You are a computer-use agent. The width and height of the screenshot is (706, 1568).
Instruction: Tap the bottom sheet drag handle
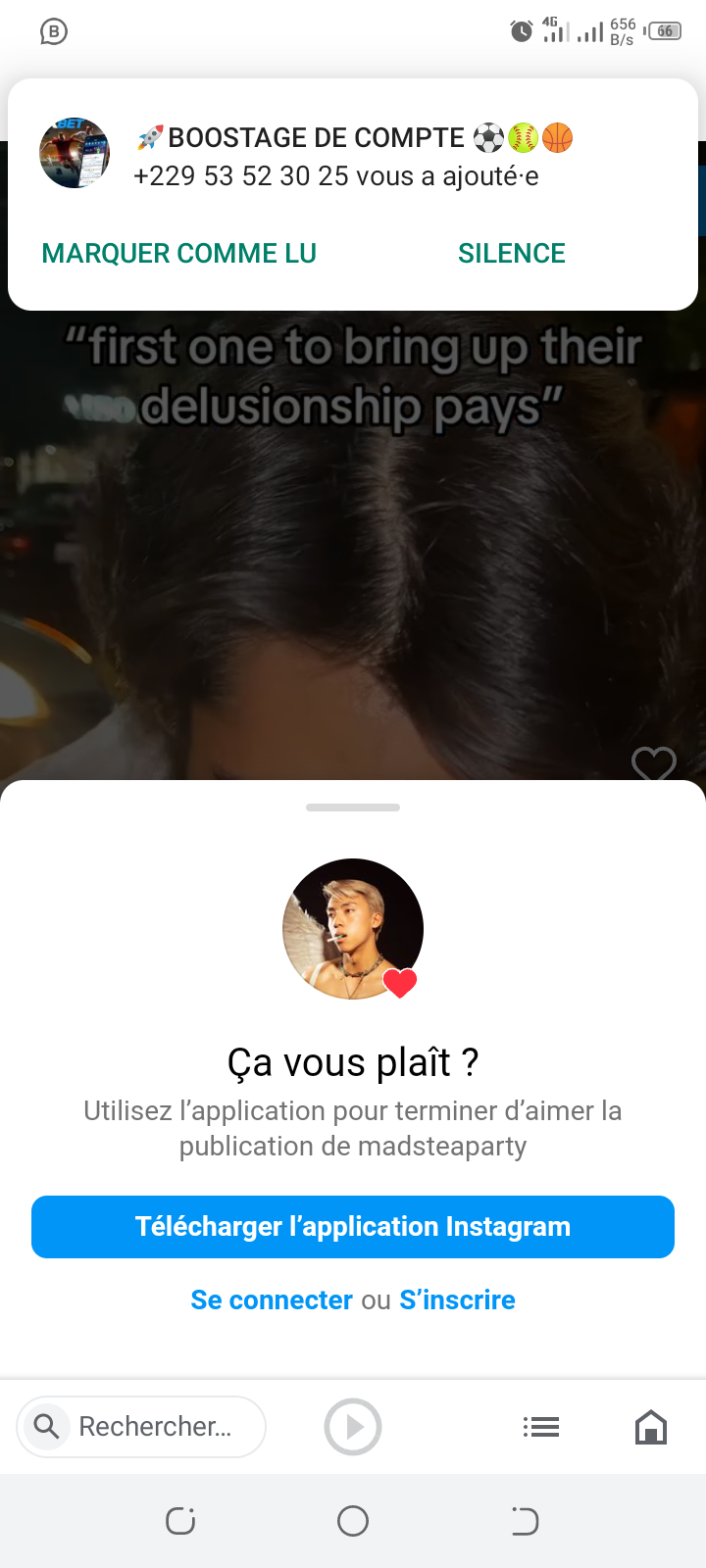[x=353, y=808]
